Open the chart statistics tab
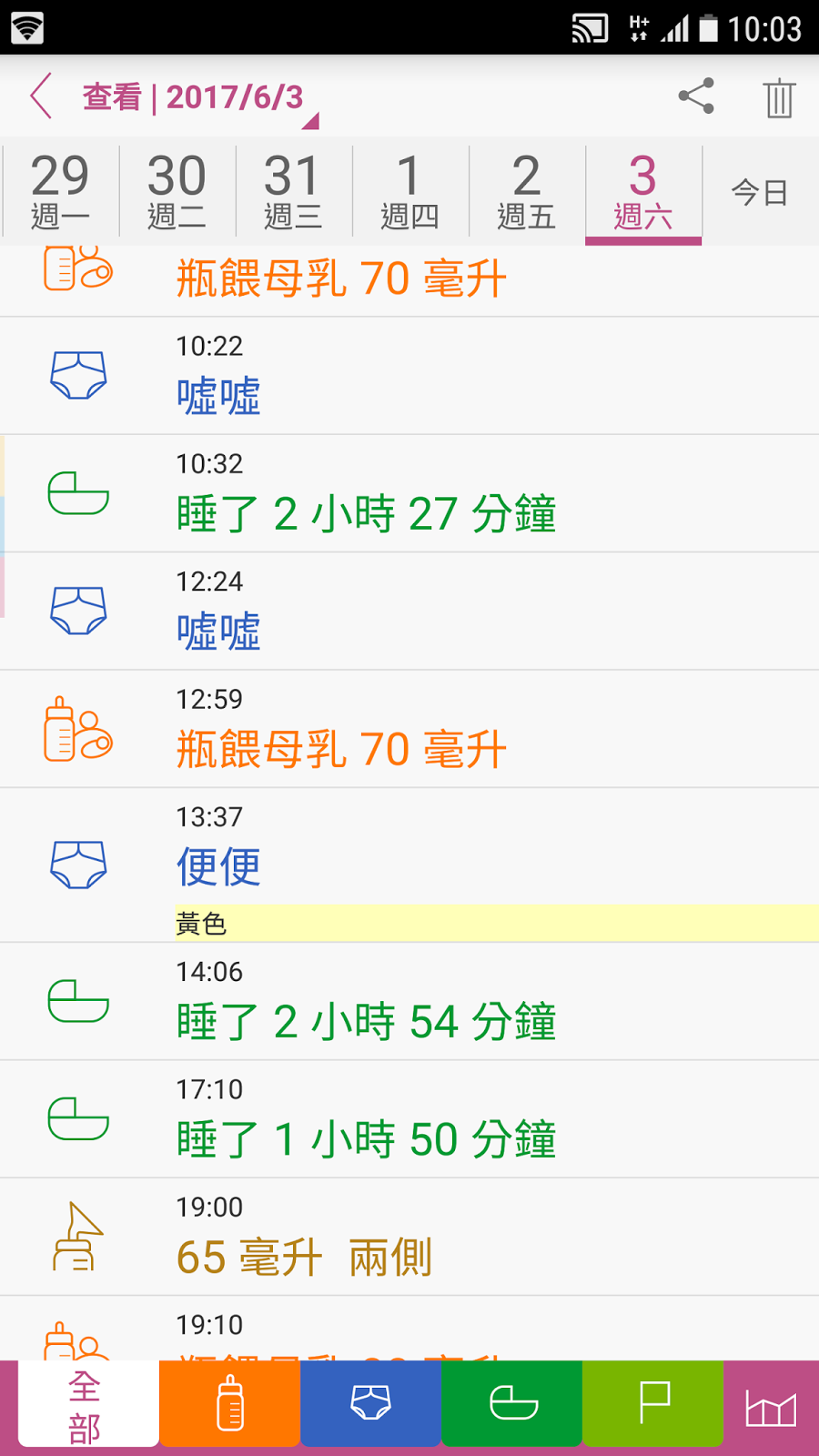 coord(771,1408)
